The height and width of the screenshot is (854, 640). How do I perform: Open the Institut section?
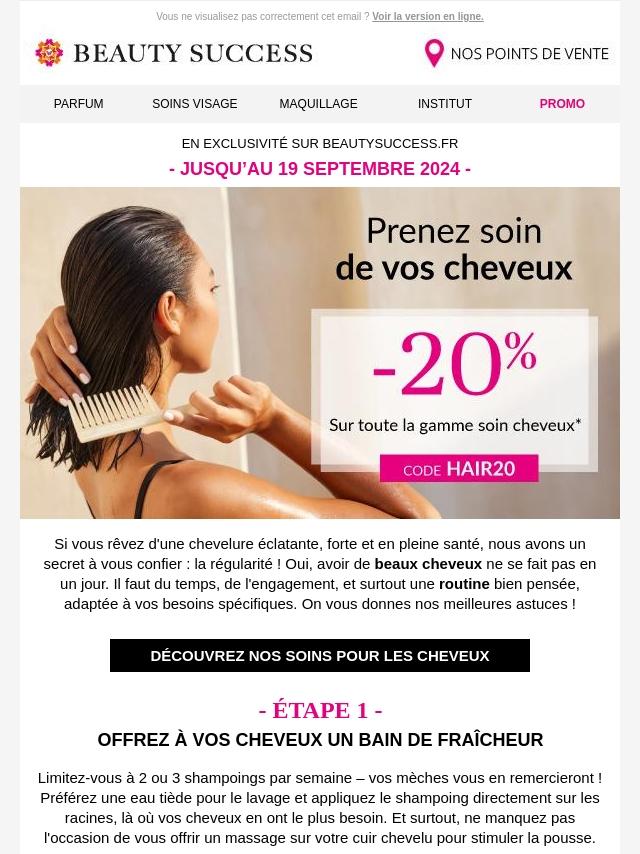(445, 104)
